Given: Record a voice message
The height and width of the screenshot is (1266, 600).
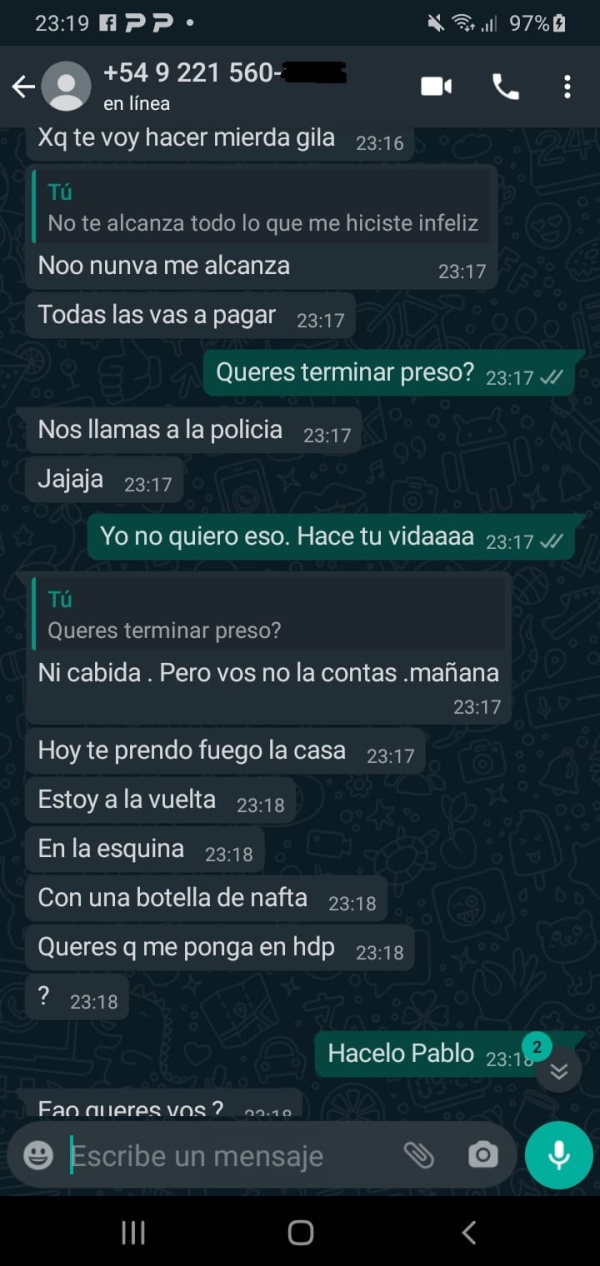Looking at the screenshot, I should 559,1156.
